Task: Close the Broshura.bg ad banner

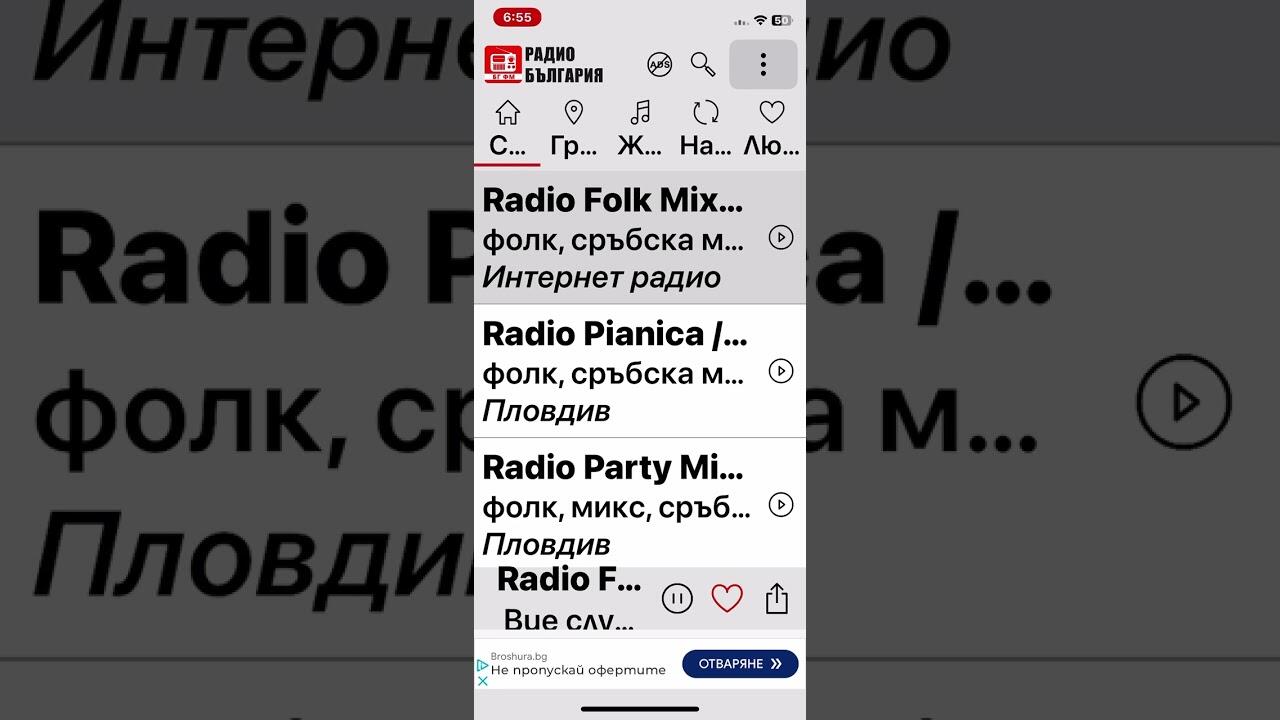Action: pyautogui.click(x=482, y=680)
